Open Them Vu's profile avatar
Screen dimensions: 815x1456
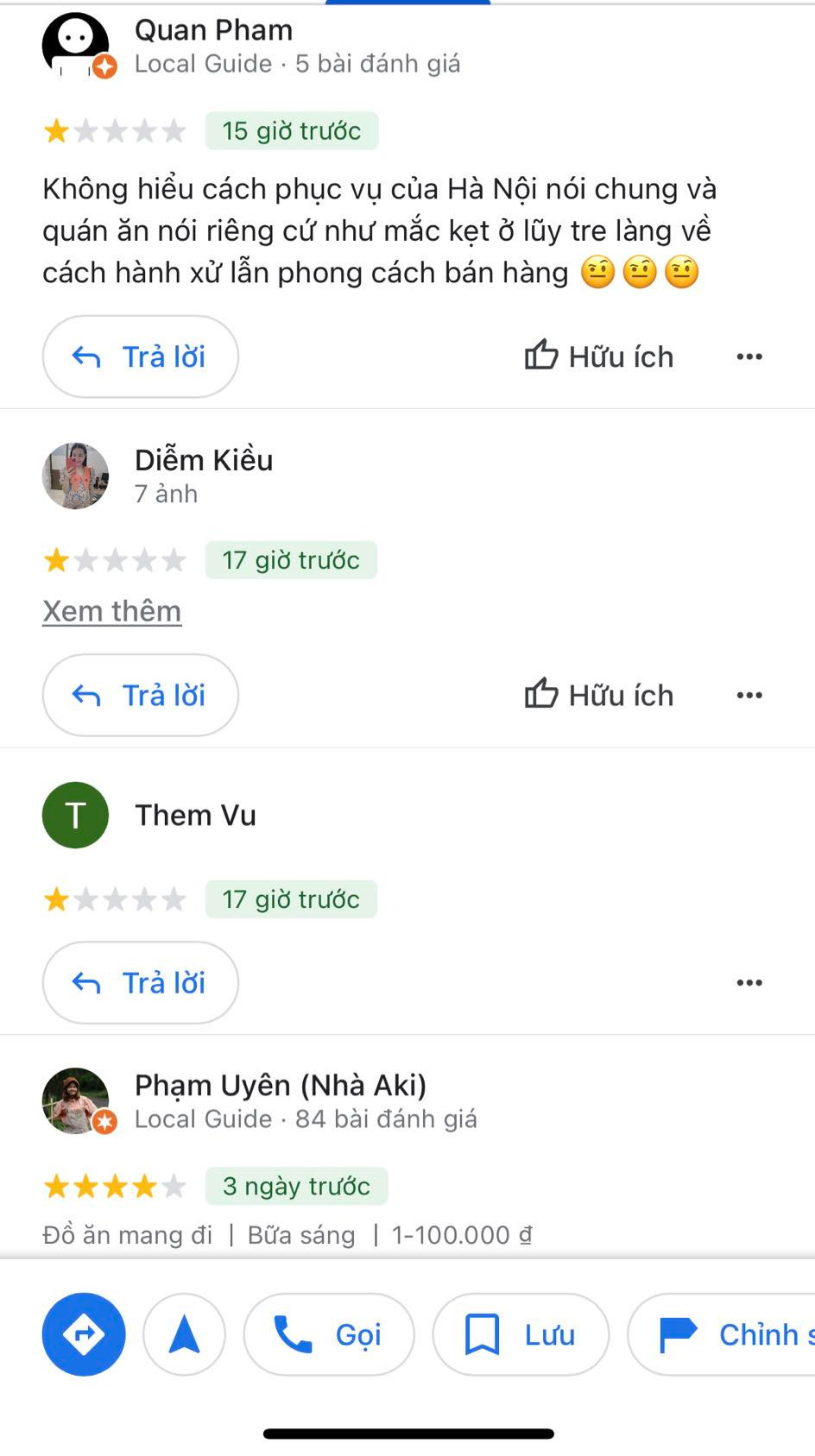pos(76,815)
